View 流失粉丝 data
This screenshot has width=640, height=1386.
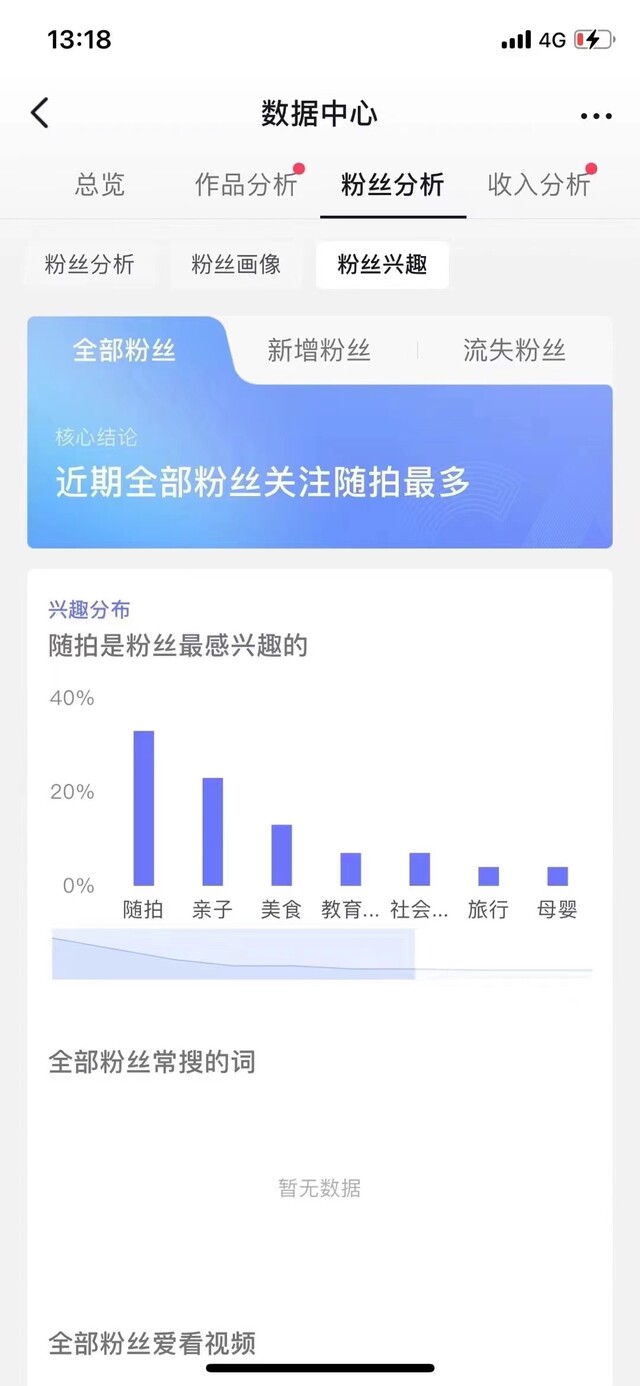(x=514, y=351)
